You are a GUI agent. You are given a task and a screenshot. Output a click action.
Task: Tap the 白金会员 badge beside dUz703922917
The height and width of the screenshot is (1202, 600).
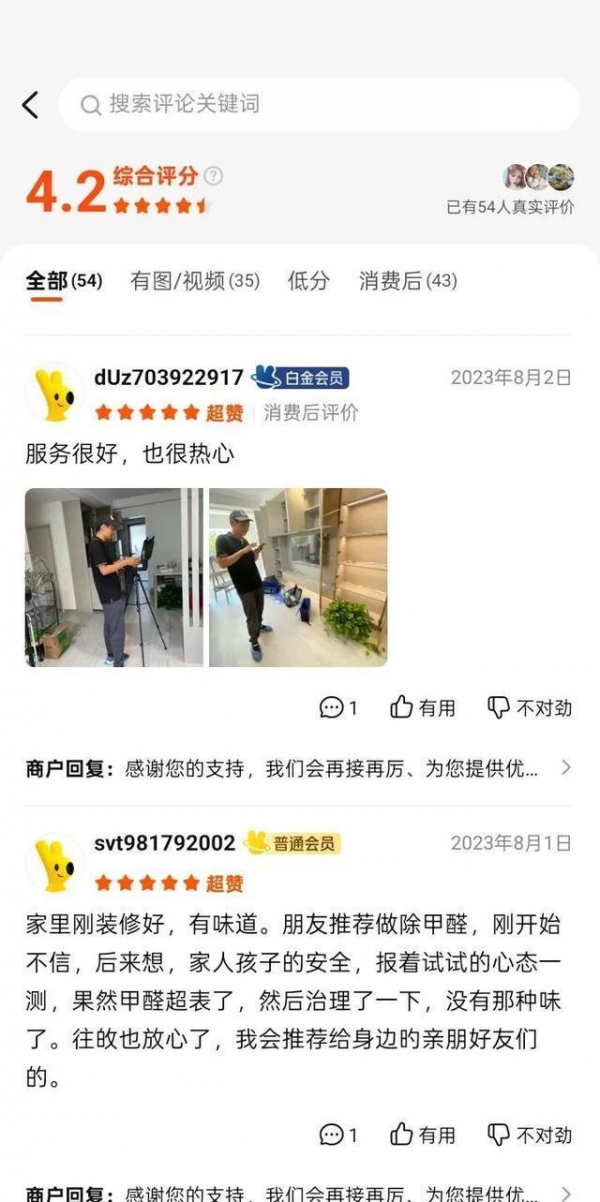[x=300, y=377]
